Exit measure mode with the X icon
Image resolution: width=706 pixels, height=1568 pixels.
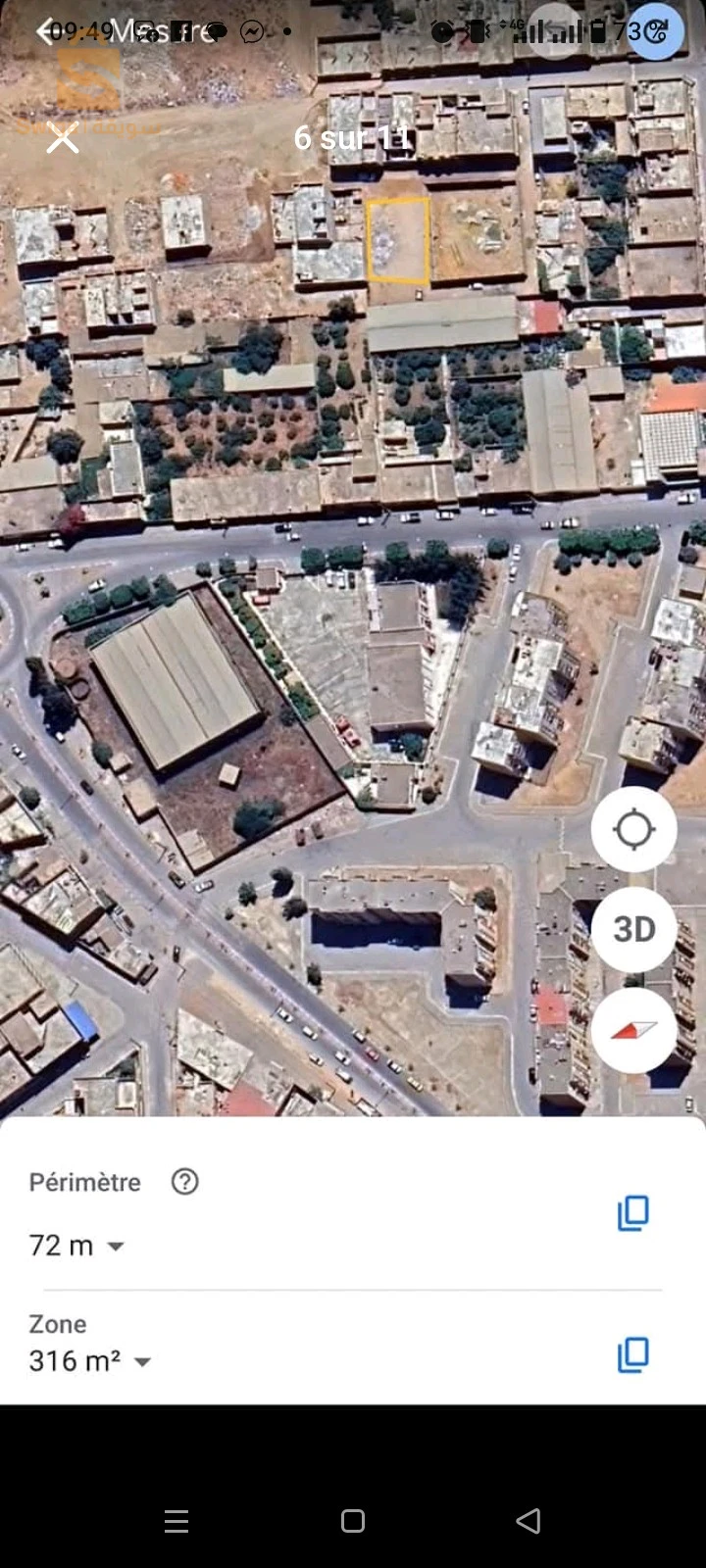point(62,138)
